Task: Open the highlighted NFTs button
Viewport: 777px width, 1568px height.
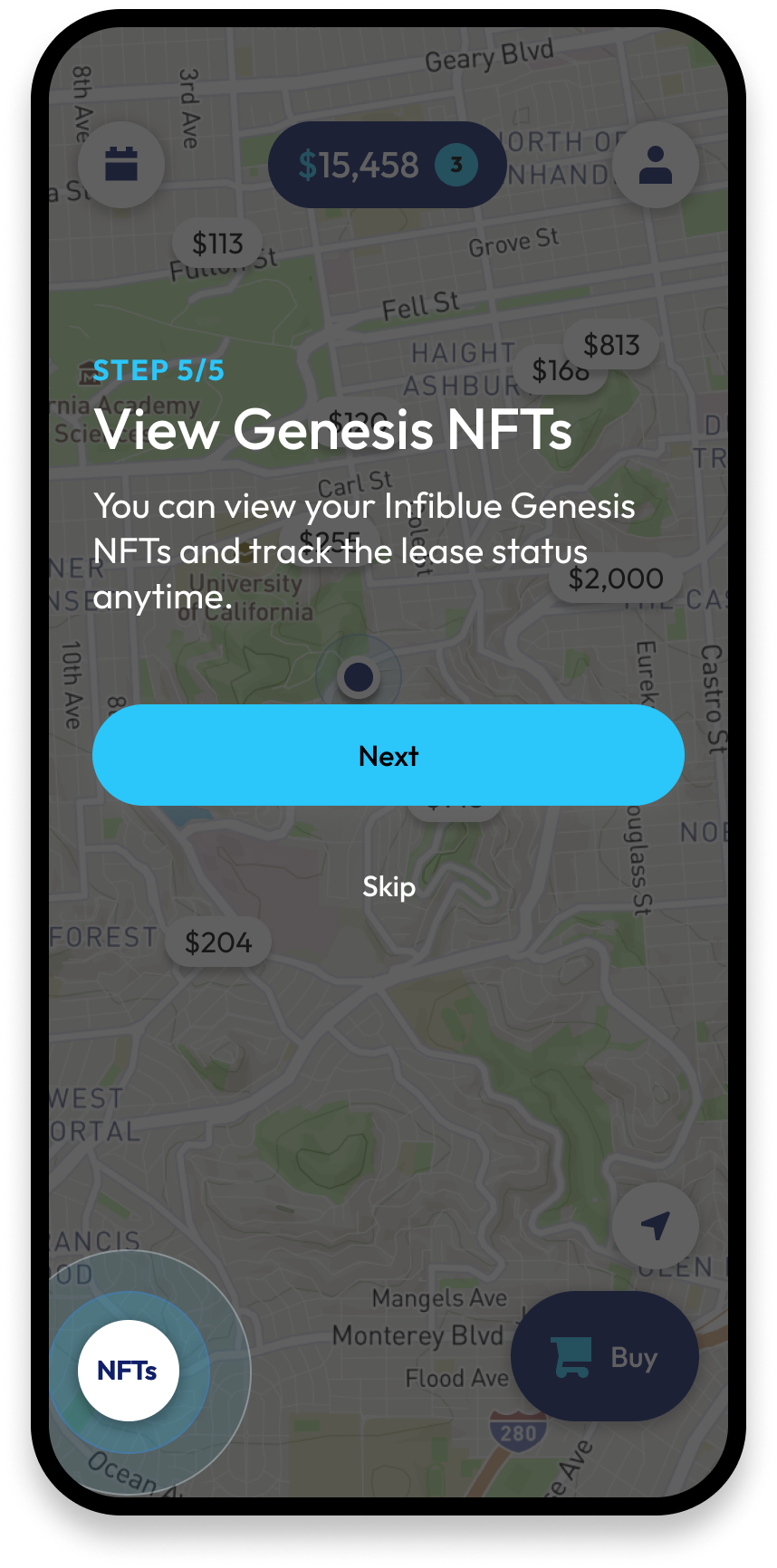Action: tap(129, 1370)
